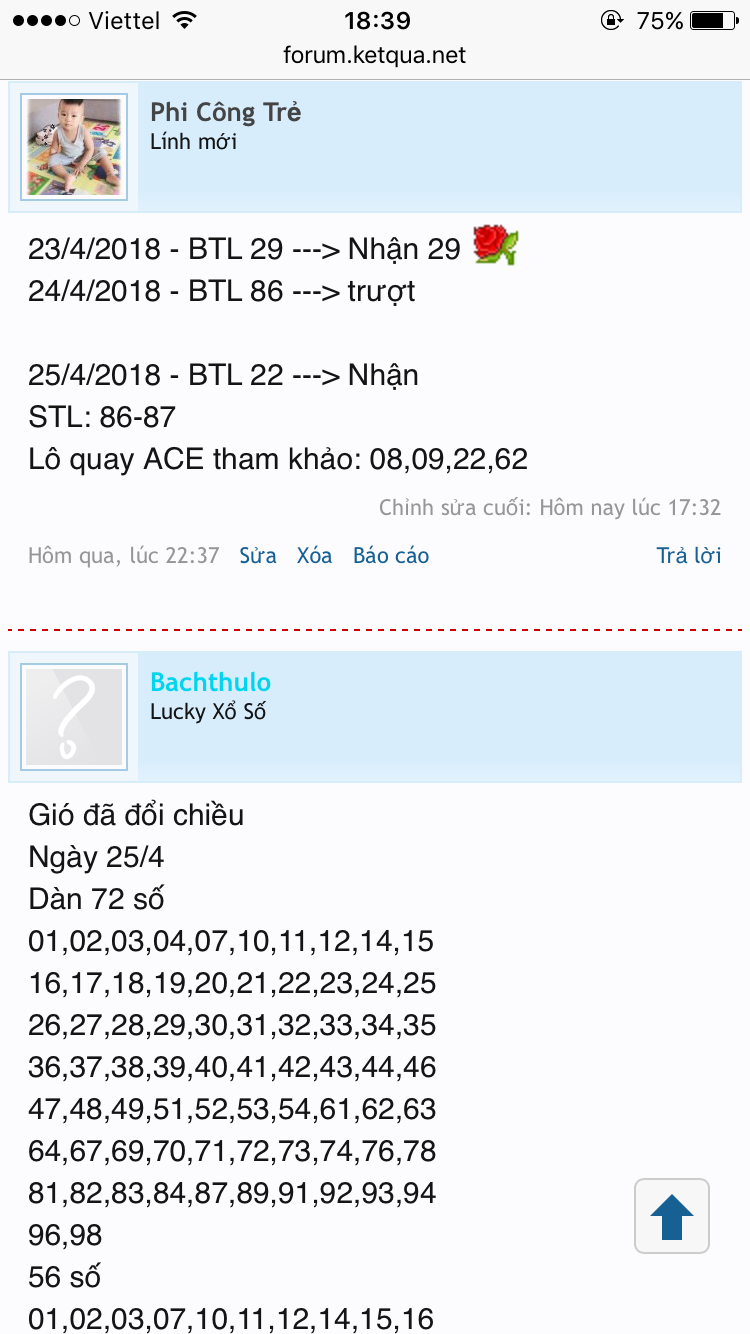
Task: Tap Bachthulo's placeholder avatar
Action: (74, 717)
